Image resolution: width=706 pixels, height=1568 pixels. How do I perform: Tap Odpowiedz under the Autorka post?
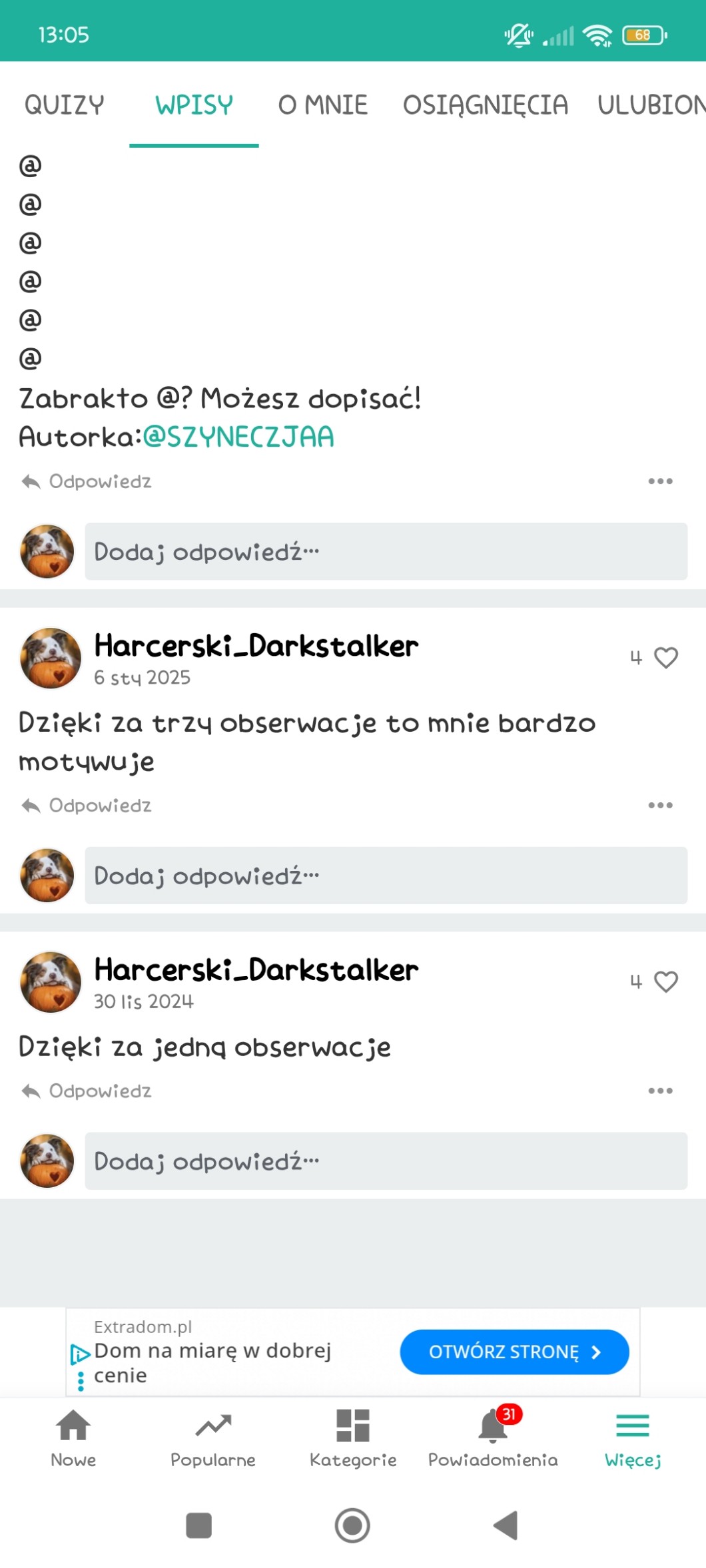tap(87, 481)
